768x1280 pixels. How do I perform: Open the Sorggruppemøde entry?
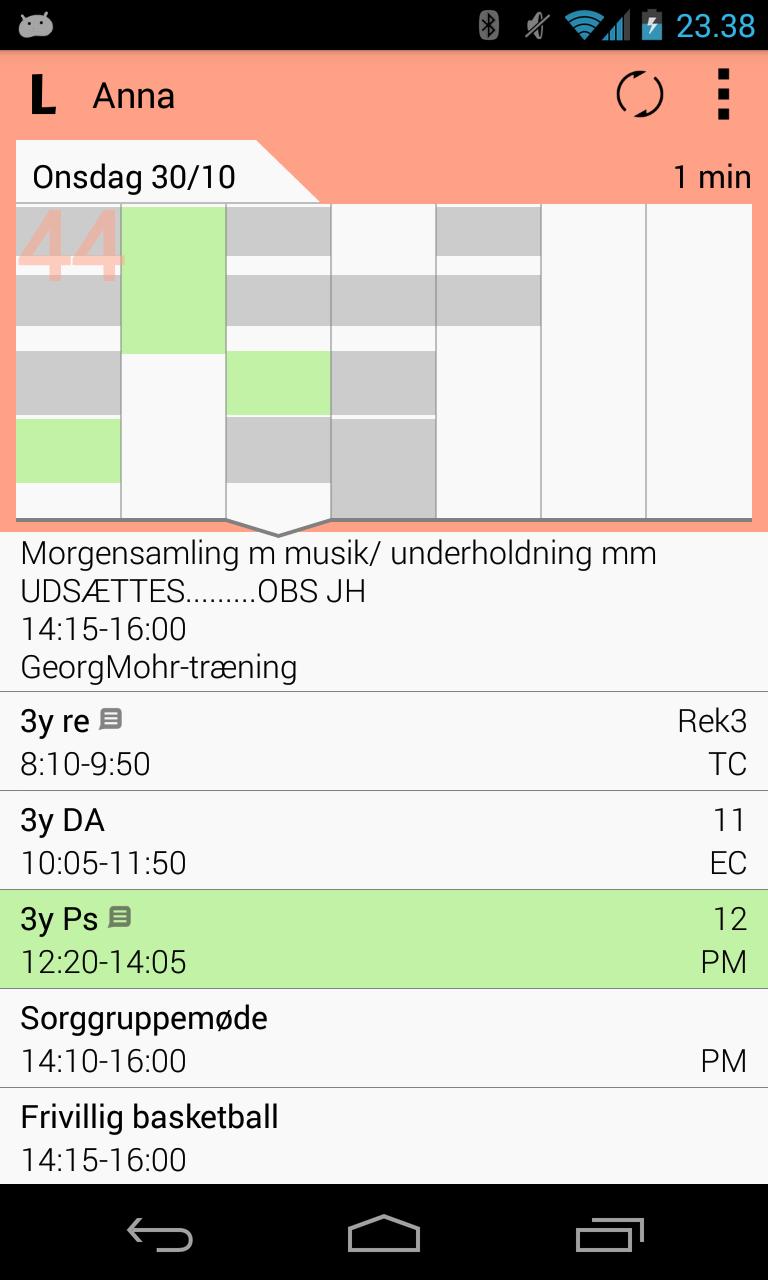point(384,1038)
